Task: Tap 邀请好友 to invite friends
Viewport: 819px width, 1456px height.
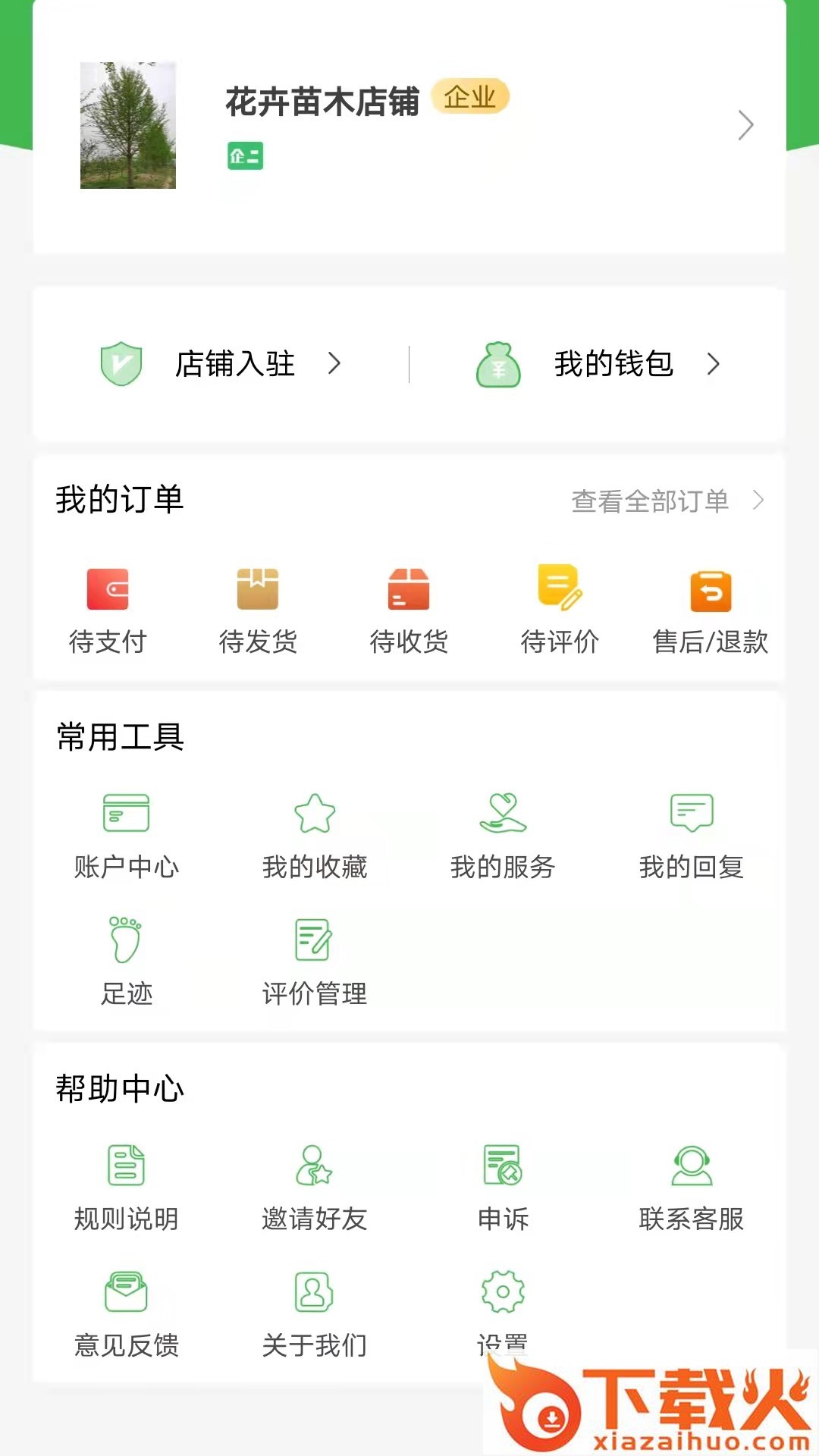Action: (x=315, y=1187)
